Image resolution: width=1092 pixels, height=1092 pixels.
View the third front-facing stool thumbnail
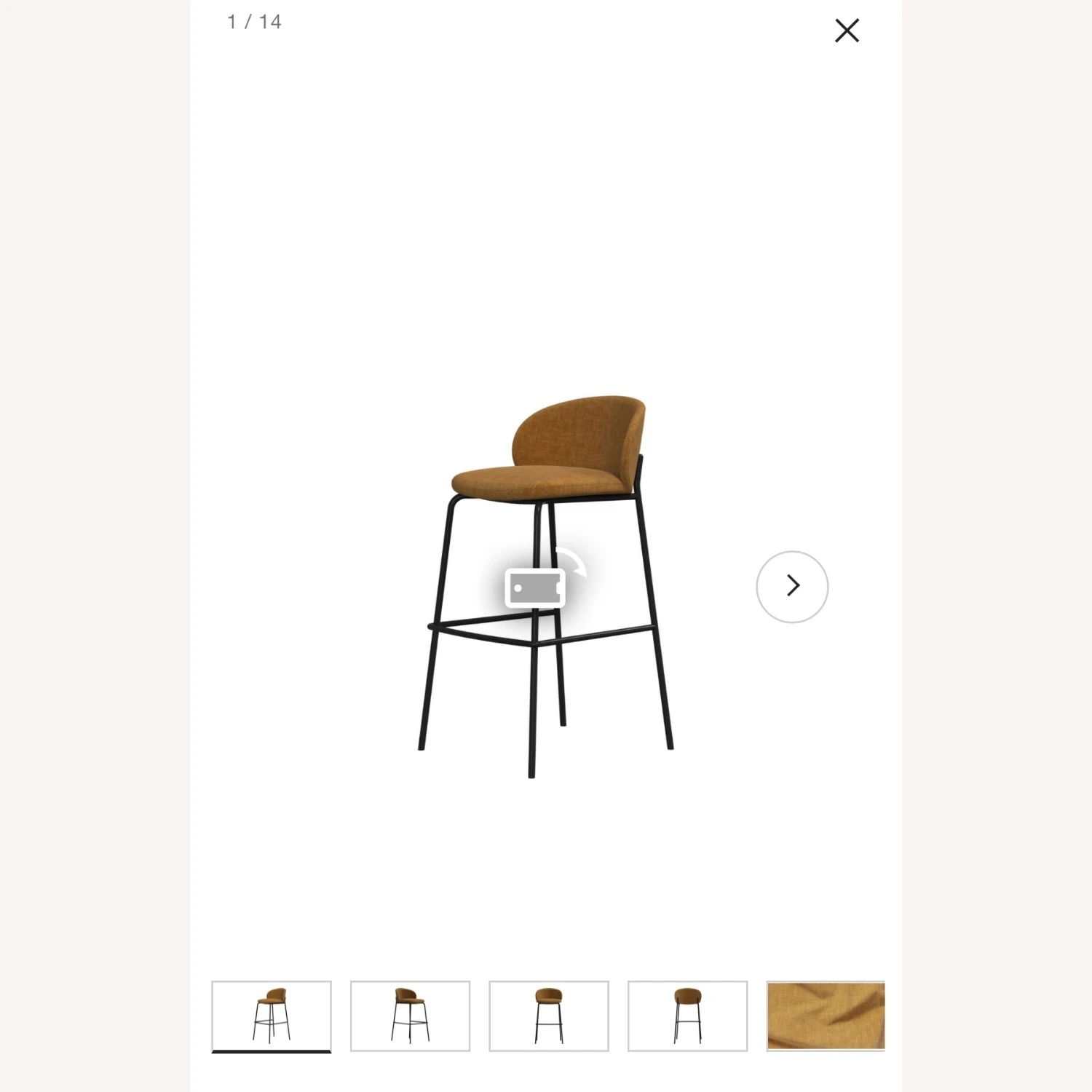click(548, 1016)
